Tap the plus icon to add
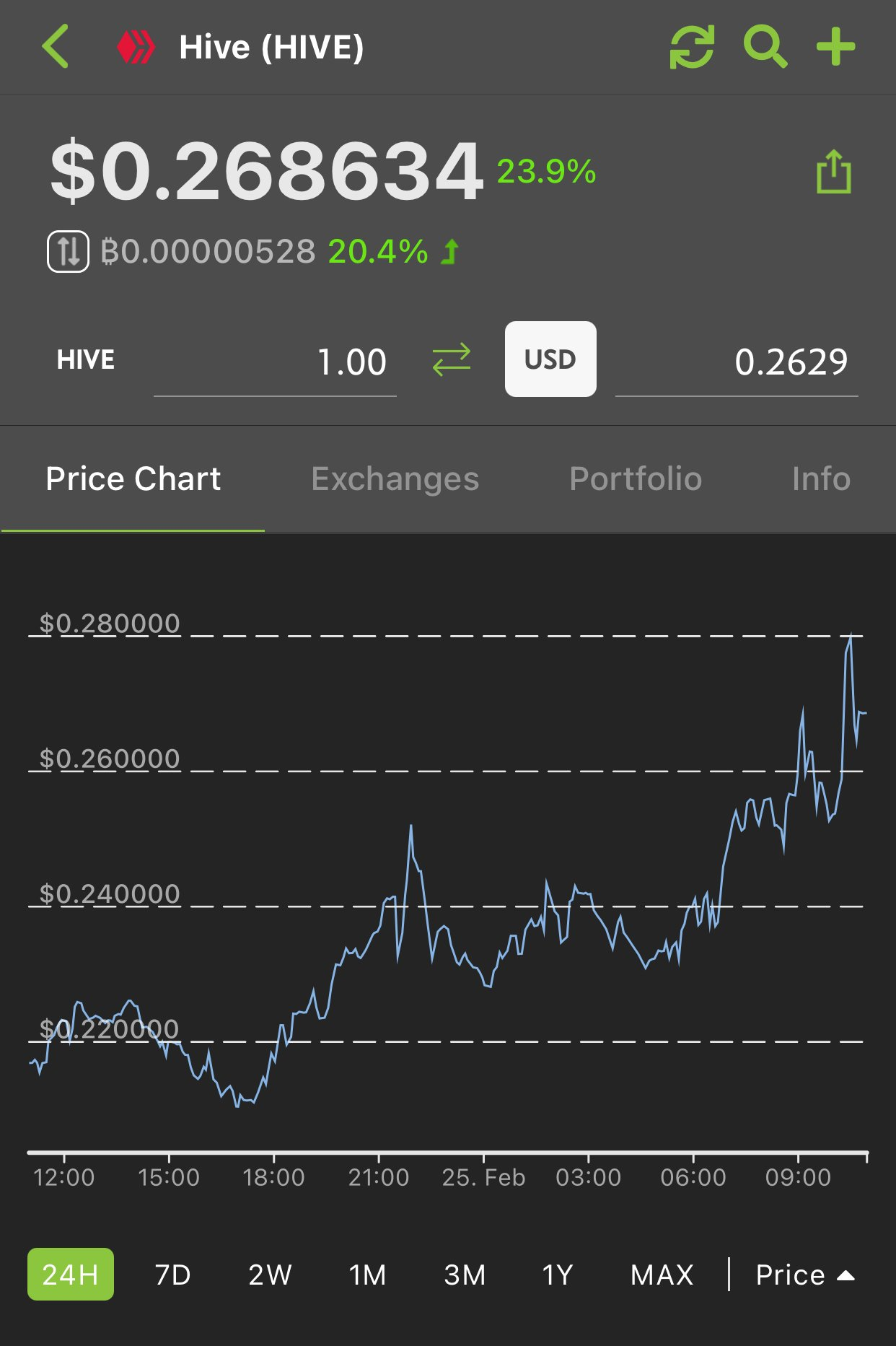Image resolution: width=896 pixels, height=1346 pixels. pyautogui.click(x=835, y=47)
